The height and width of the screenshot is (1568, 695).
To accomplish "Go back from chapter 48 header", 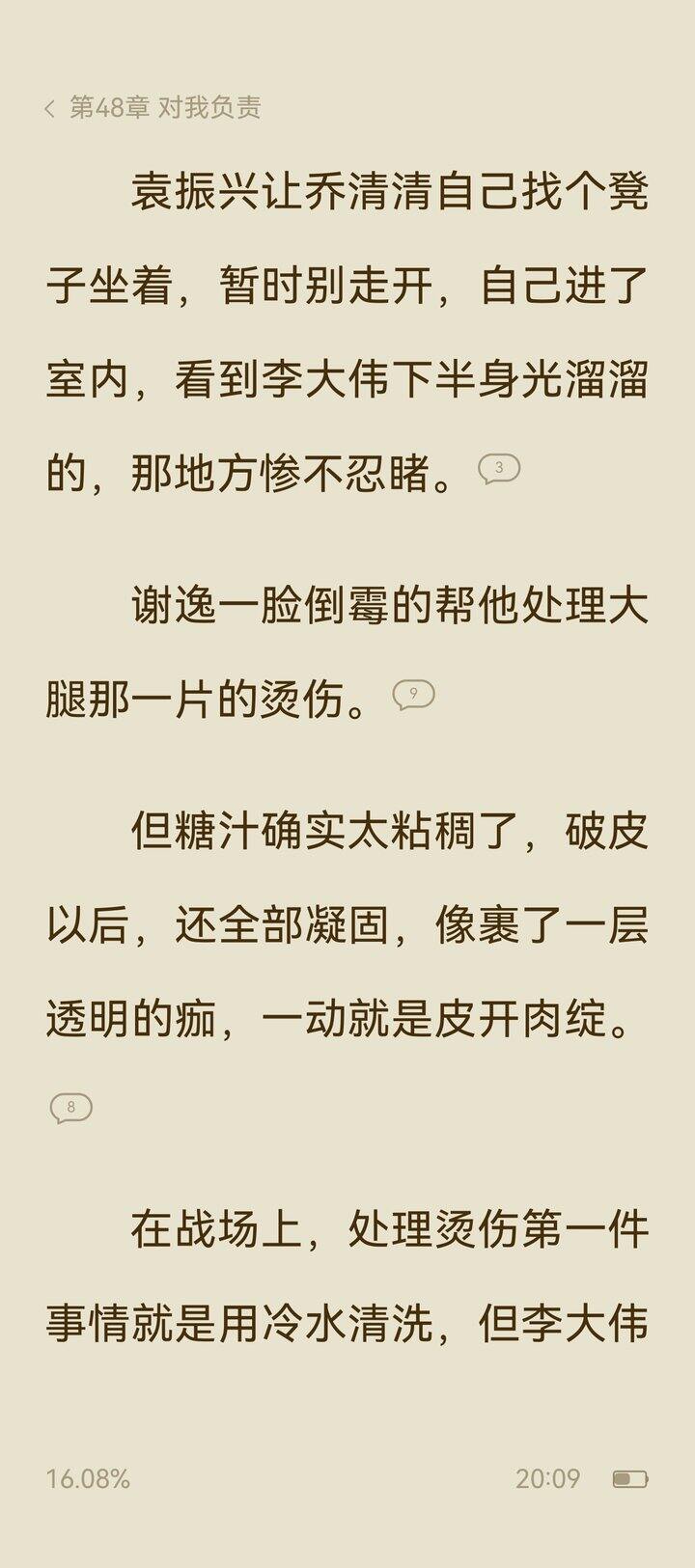I will (50, 108).
